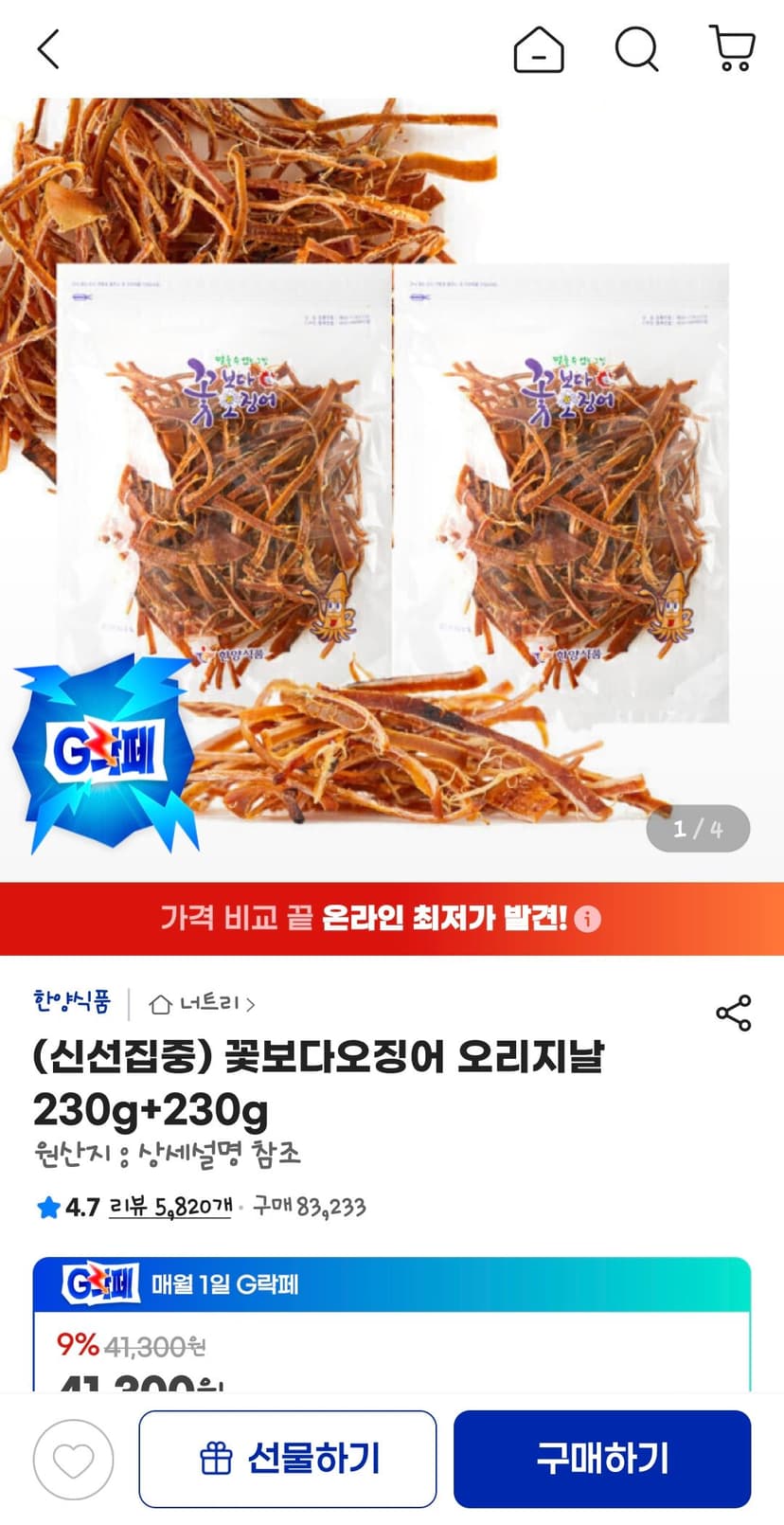
Task: Open the search icon
Action: (636, 49)
